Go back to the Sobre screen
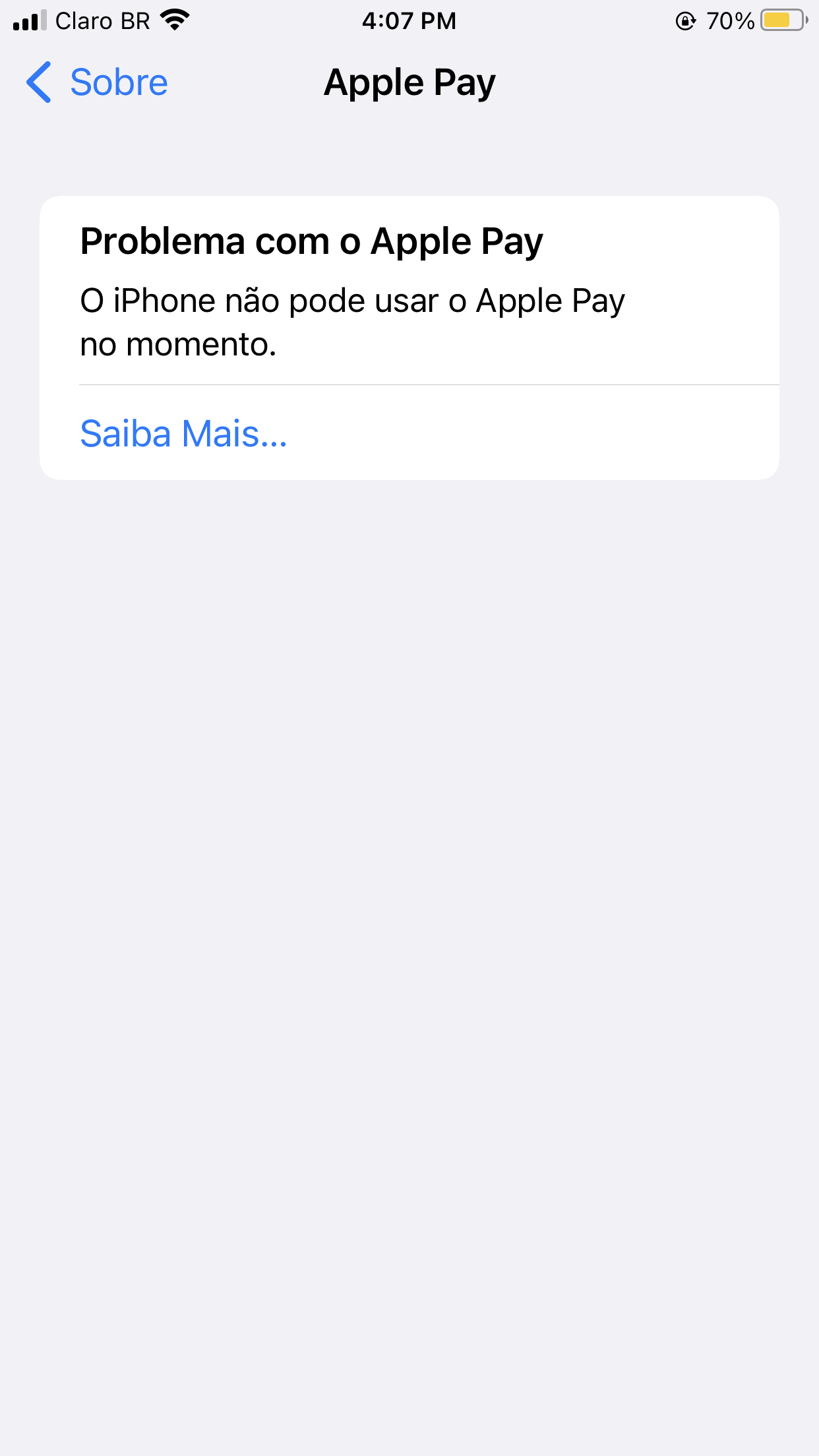The height and width of the screenshot is (1456, 819). click(x=98, y=83)
